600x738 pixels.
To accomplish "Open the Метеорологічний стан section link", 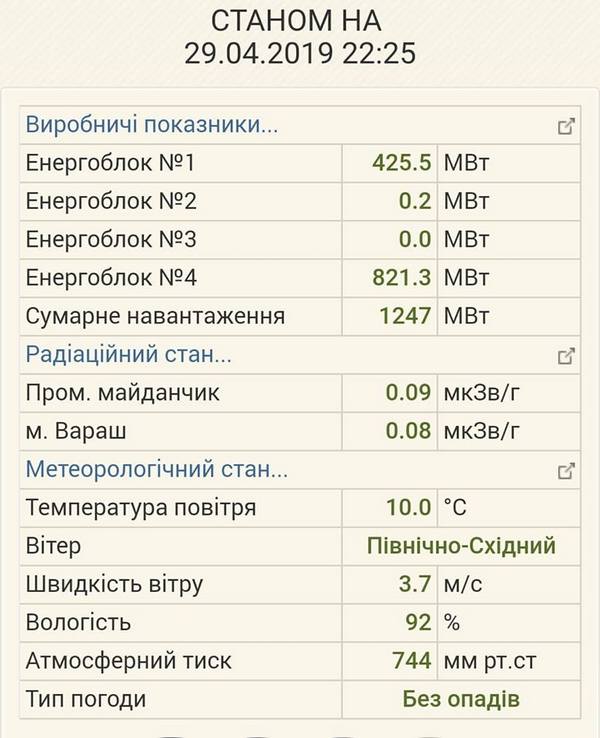I will pyautogui.click(x=156, y=469).
